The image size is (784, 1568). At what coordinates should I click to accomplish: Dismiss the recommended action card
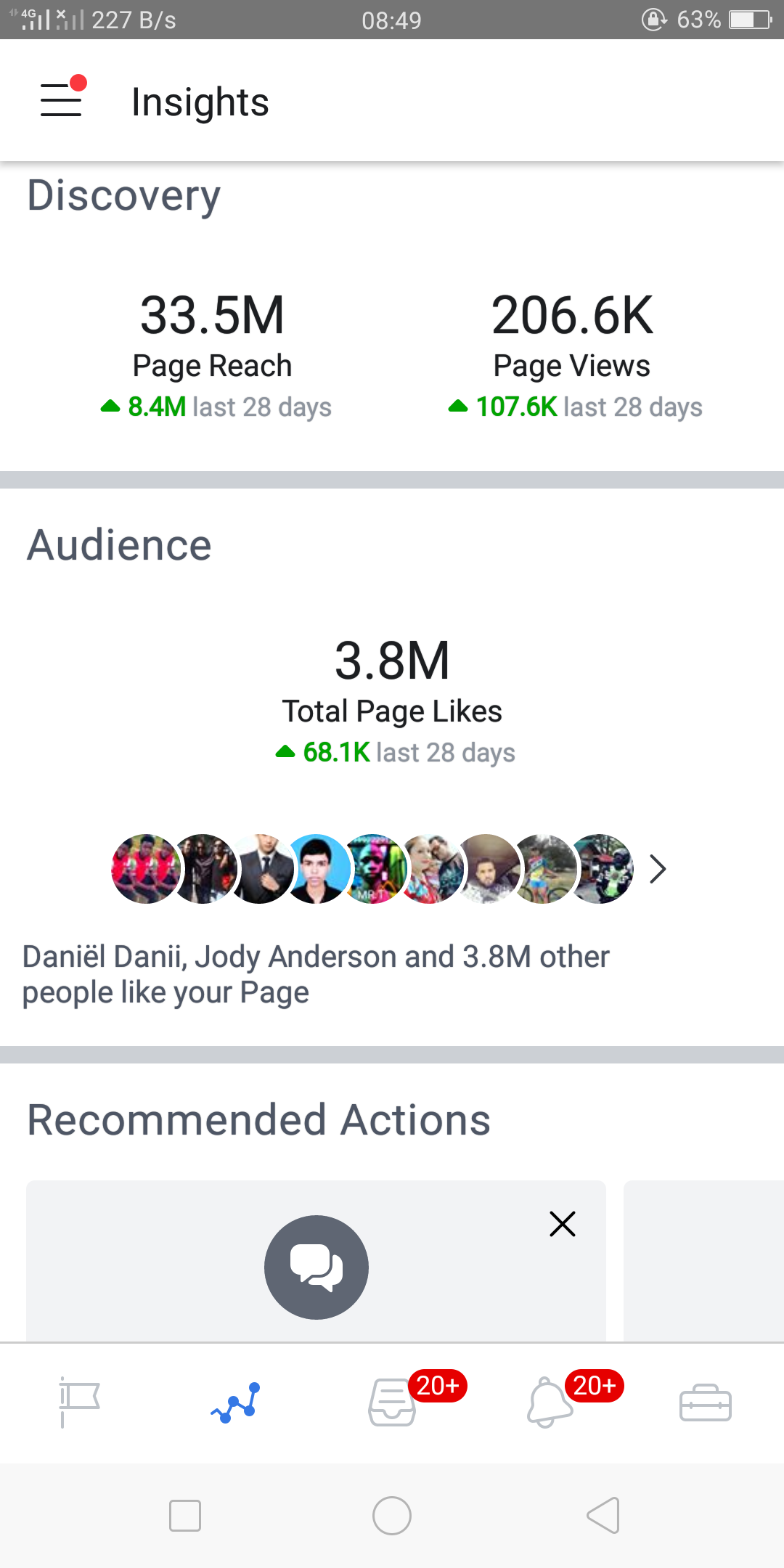[x=563, y=1224]
